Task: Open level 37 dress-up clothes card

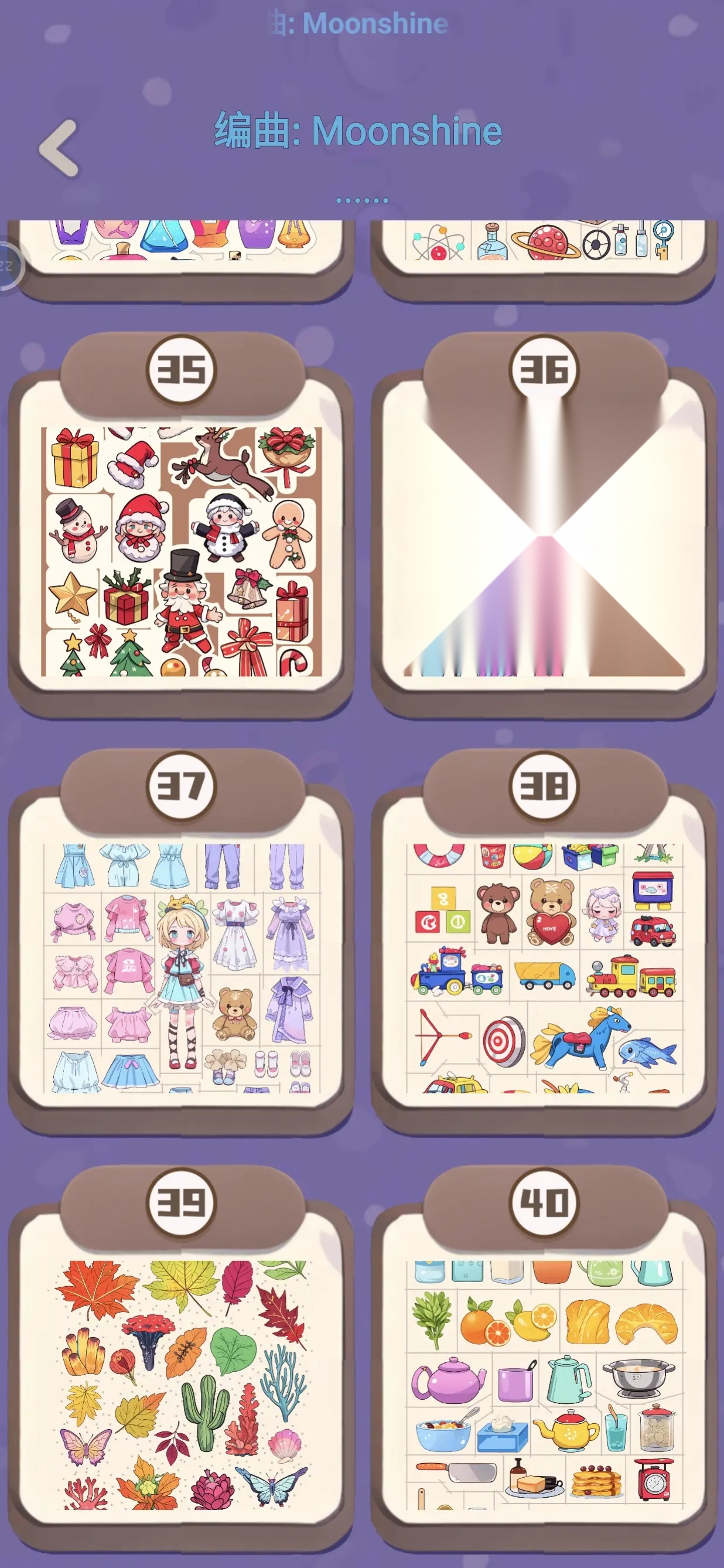Action: click(x=180, y=940)
